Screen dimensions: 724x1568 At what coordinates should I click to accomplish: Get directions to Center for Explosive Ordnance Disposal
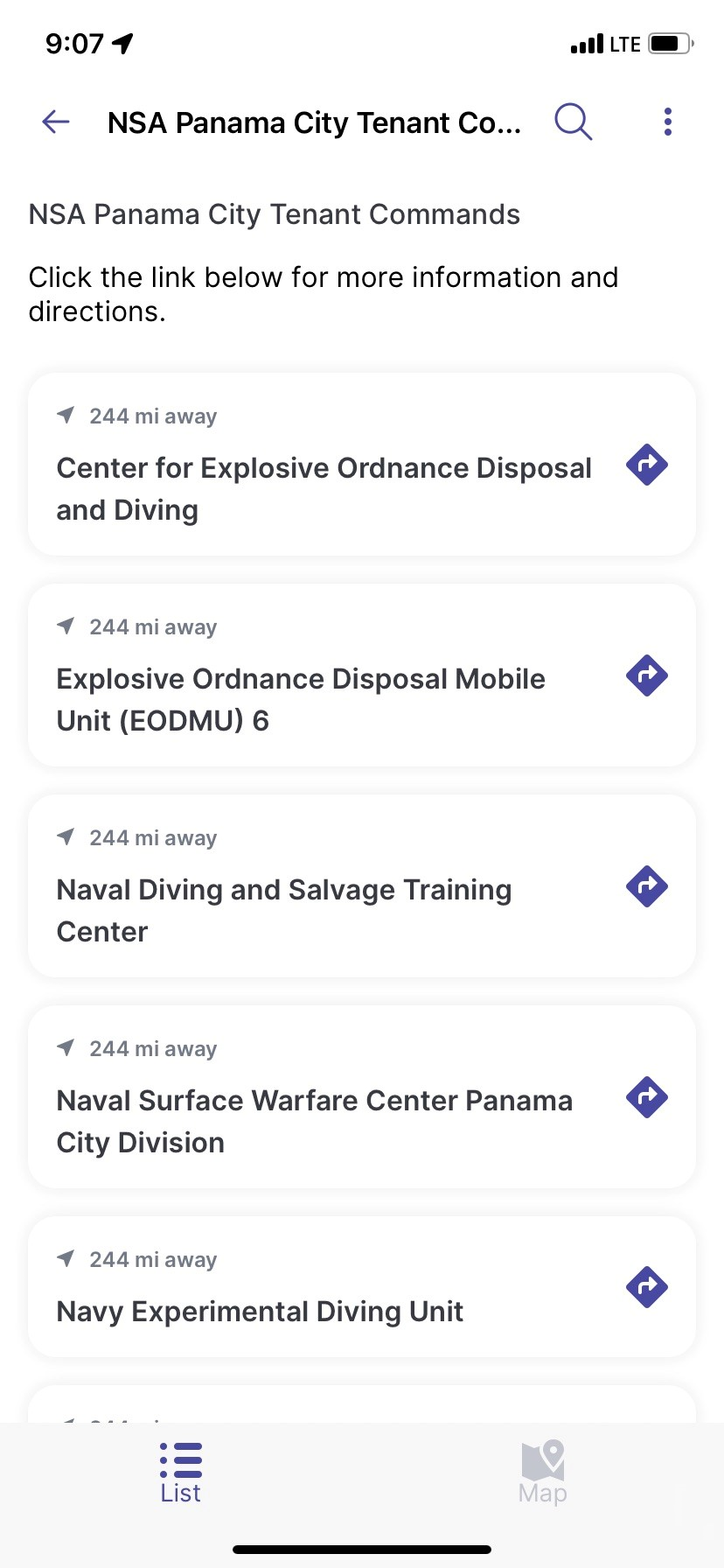(646, 465)
